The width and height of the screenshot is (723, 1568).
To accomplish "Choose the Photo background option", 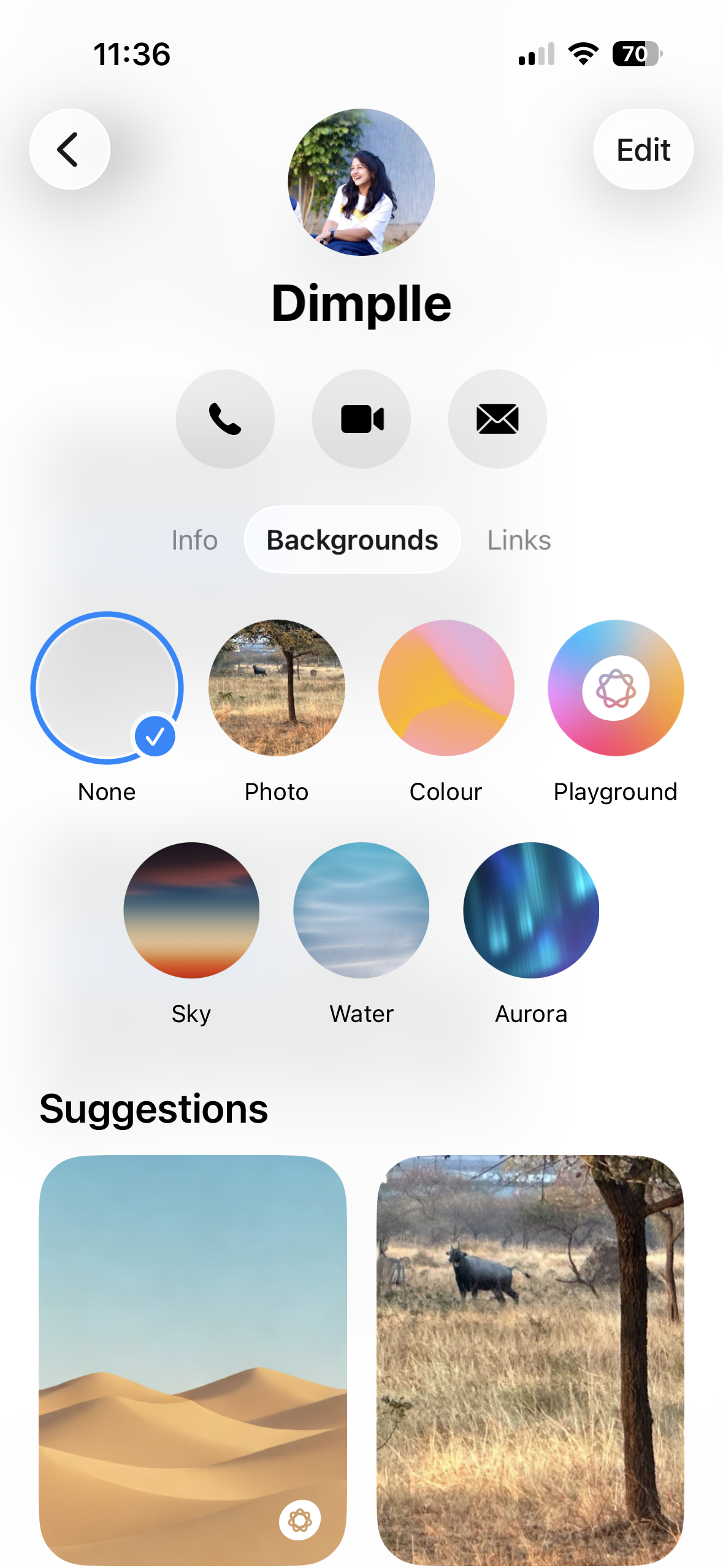I will 277,688.
